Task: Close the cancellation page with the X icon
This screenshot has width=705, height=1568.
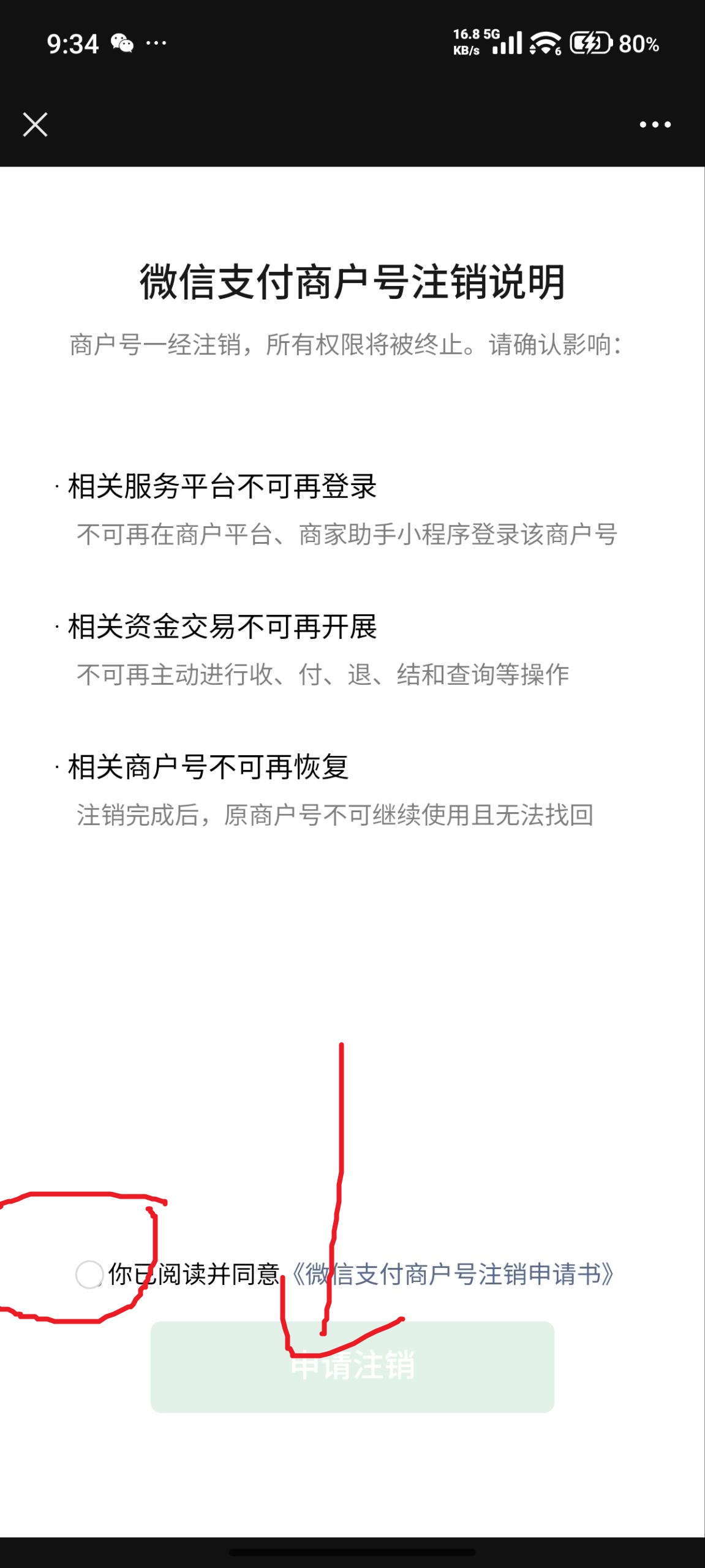Action: pyautogui.click(x=35, y=124)
